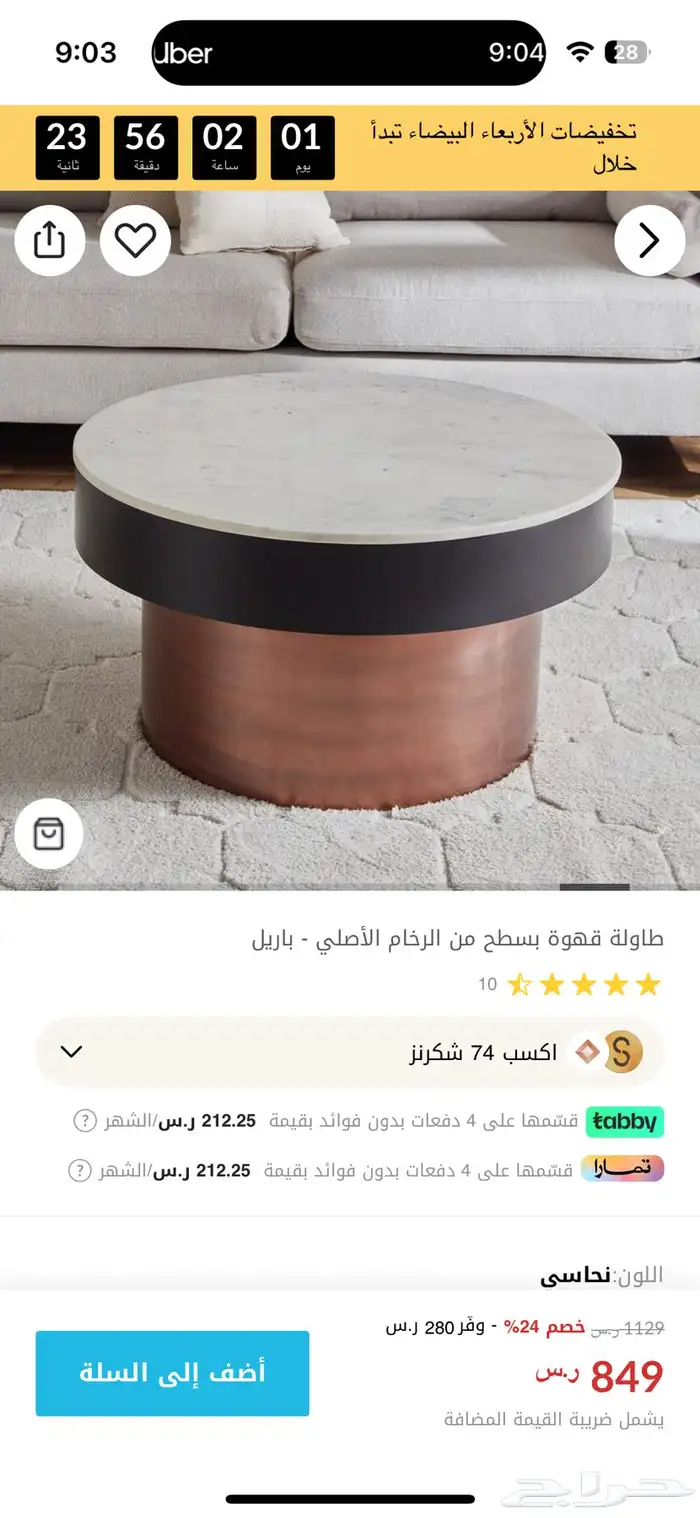Open the help icon for the tabby installments

86,1121
